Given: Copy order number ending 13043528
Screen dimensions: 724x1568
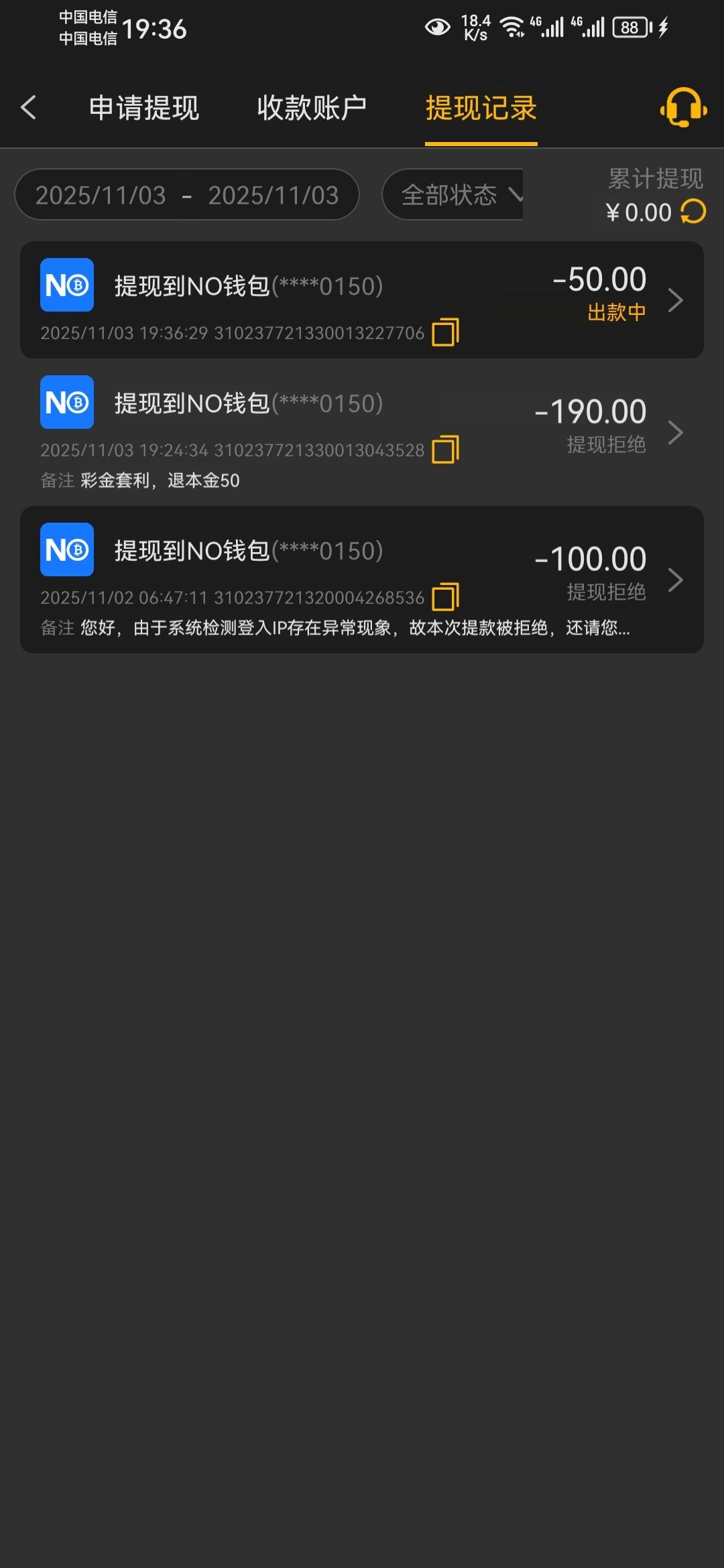Looking at the screenshot, I should pos(445,450).
